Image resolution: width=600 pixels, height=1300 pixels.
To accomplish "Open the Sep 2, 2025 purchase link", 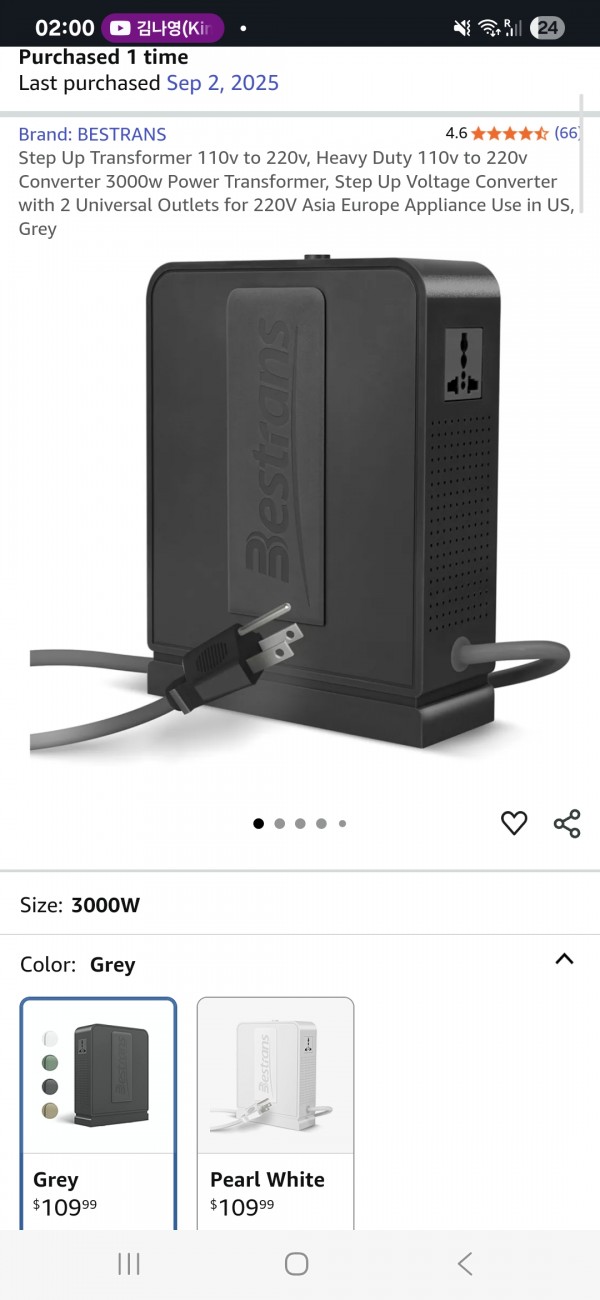I will tap(222, 83).
